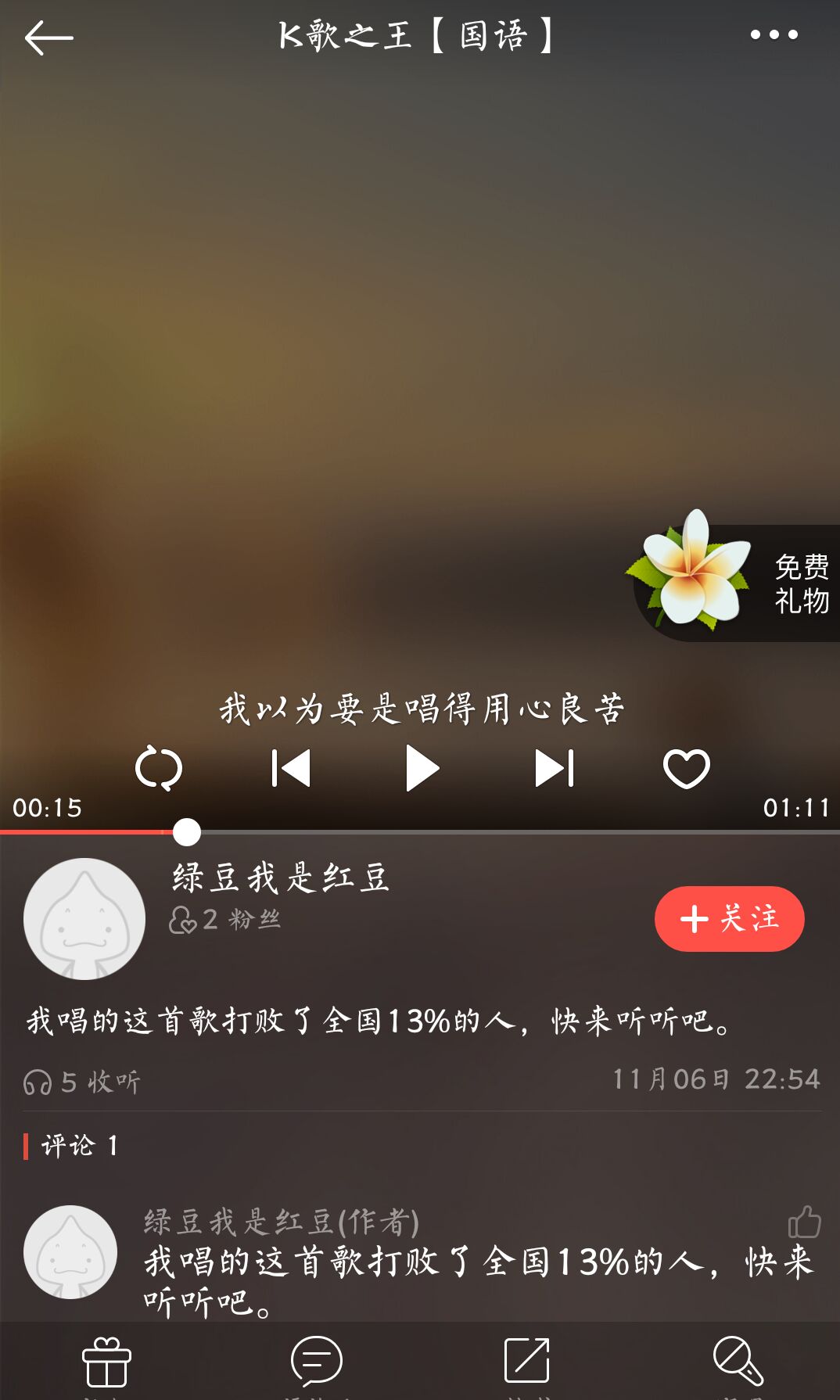Skip to the next song
Screen dimensions: 840x1400
pos(555,768)
